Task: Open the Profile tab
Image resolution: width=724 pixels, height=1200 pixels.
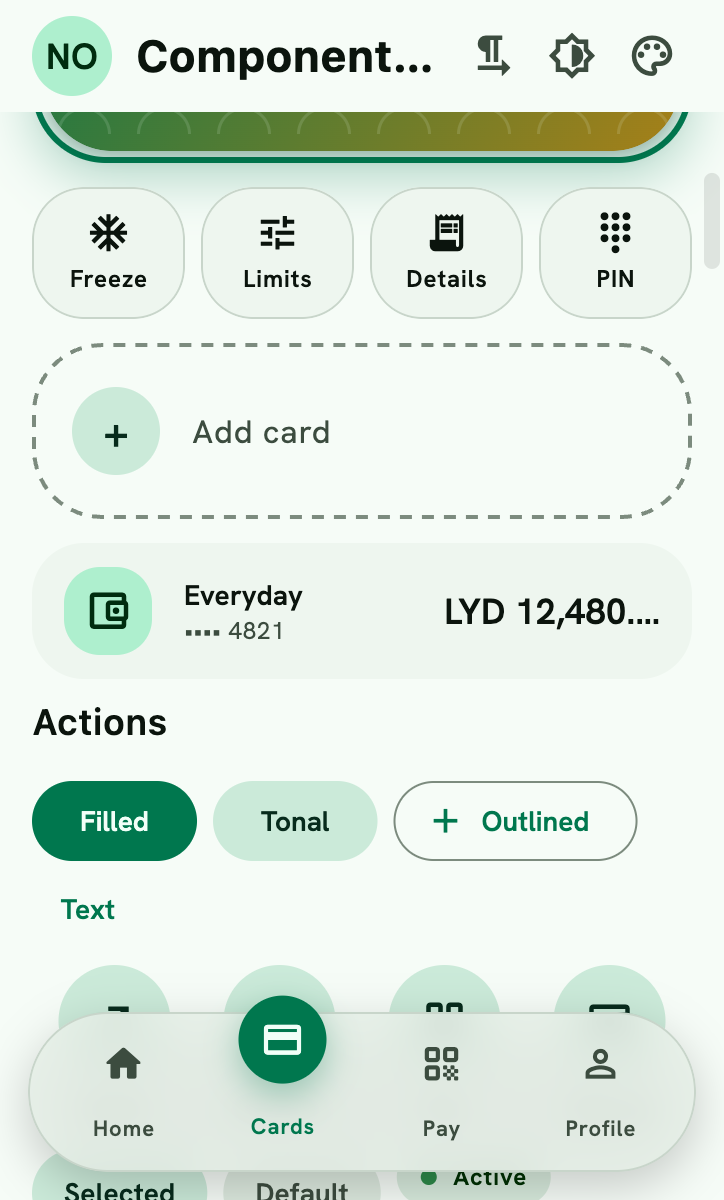Action: coord(600,1092)
